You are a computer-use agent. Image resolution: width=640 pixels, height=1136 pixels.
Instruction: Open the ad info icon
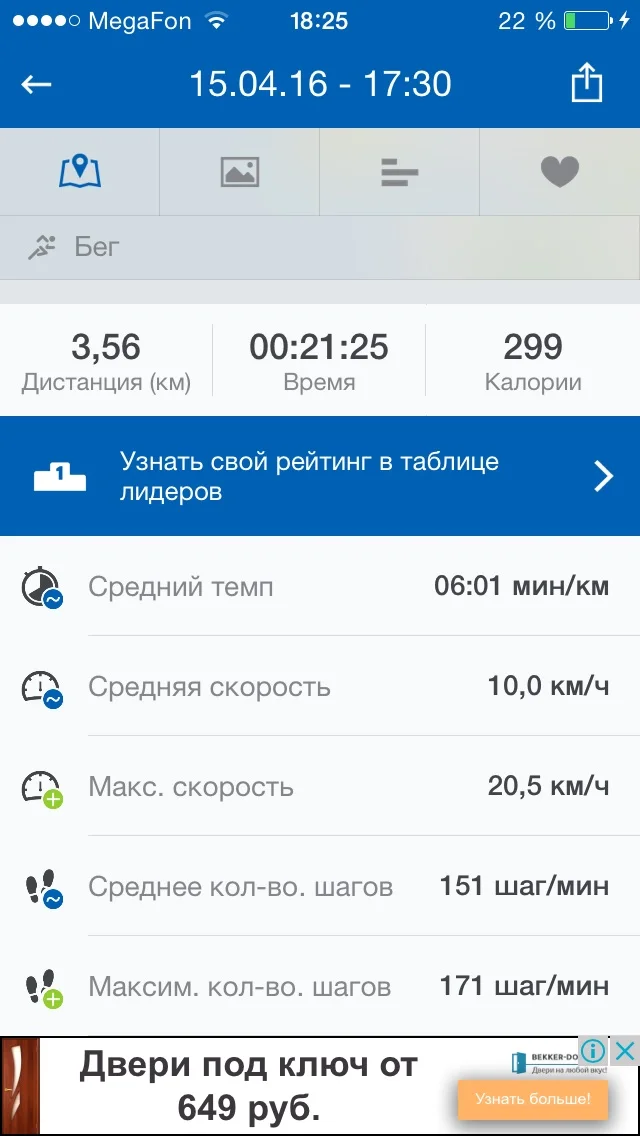(x=594, y=1051)
